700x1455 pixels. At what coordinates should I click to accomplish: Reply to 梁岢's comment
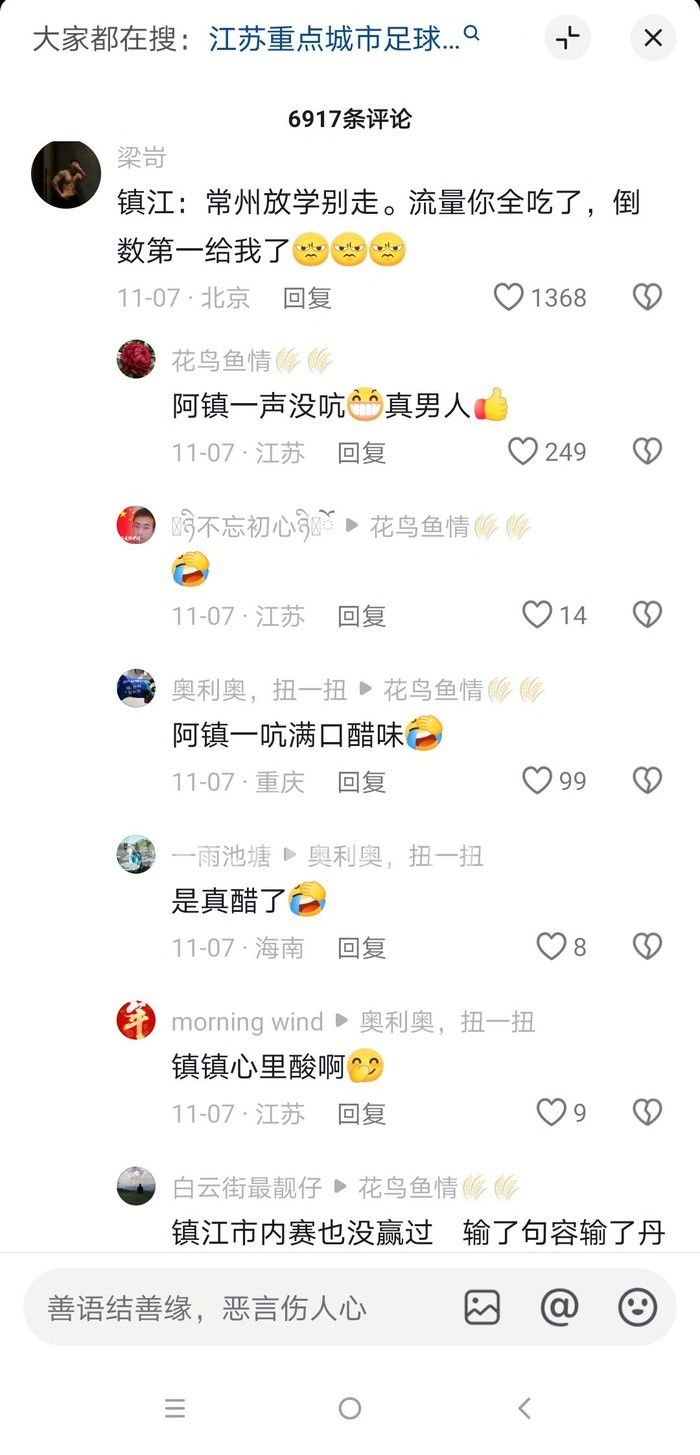coord(307,298)
